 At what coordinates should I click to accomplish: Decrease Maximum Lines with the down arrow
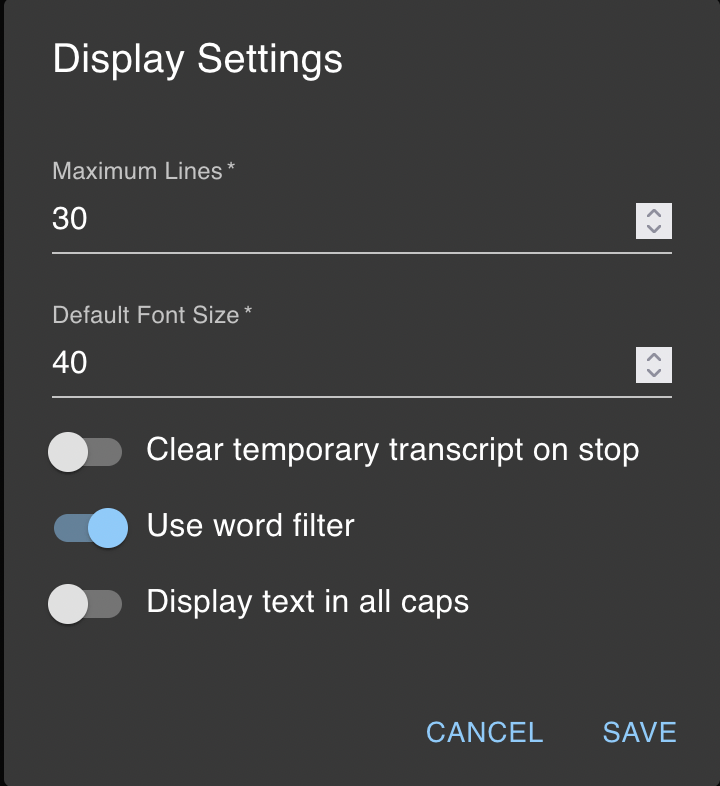[654, 230]
